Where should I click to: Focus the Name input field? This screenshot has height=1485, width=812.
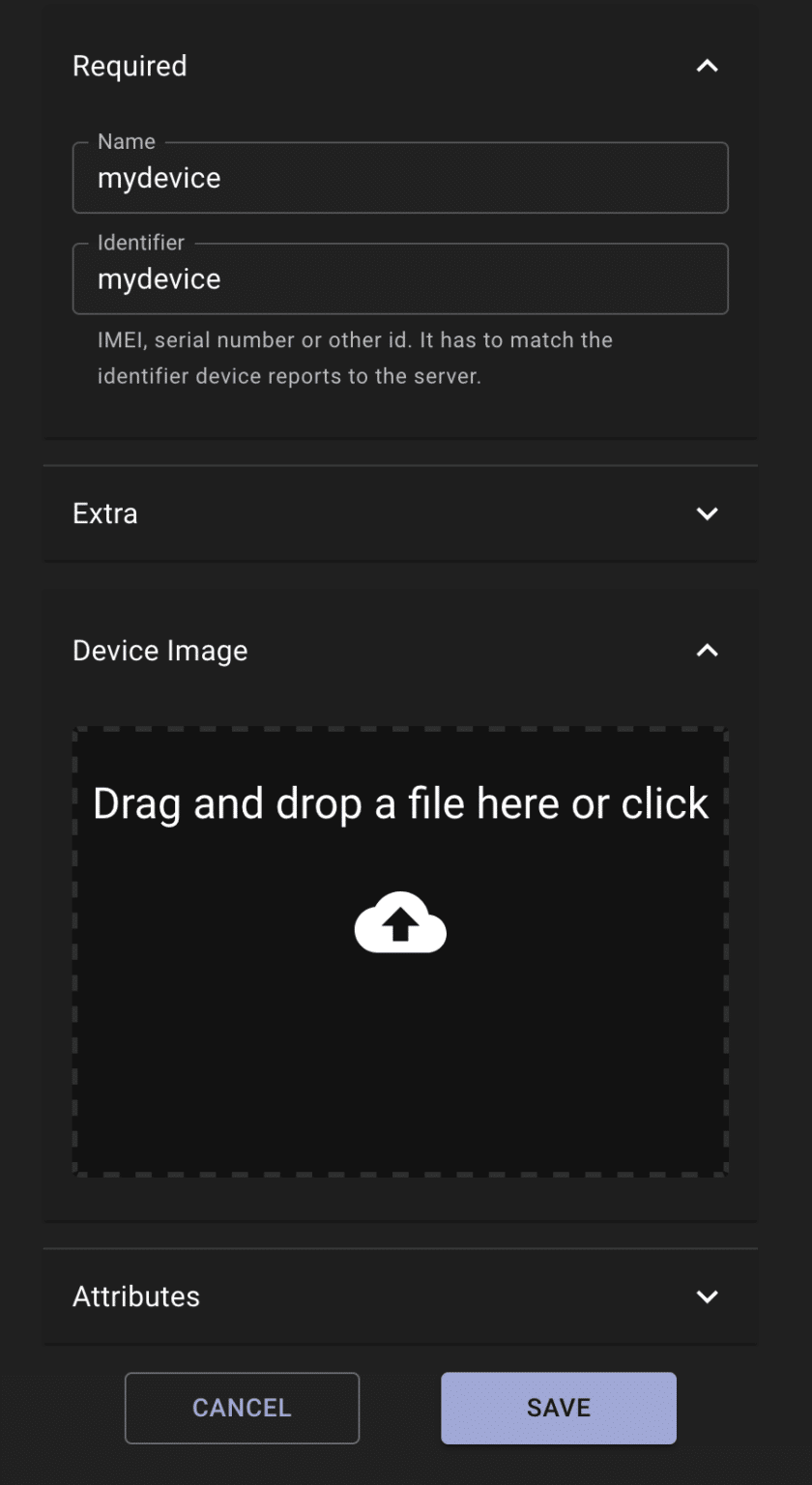pos(400,178)
